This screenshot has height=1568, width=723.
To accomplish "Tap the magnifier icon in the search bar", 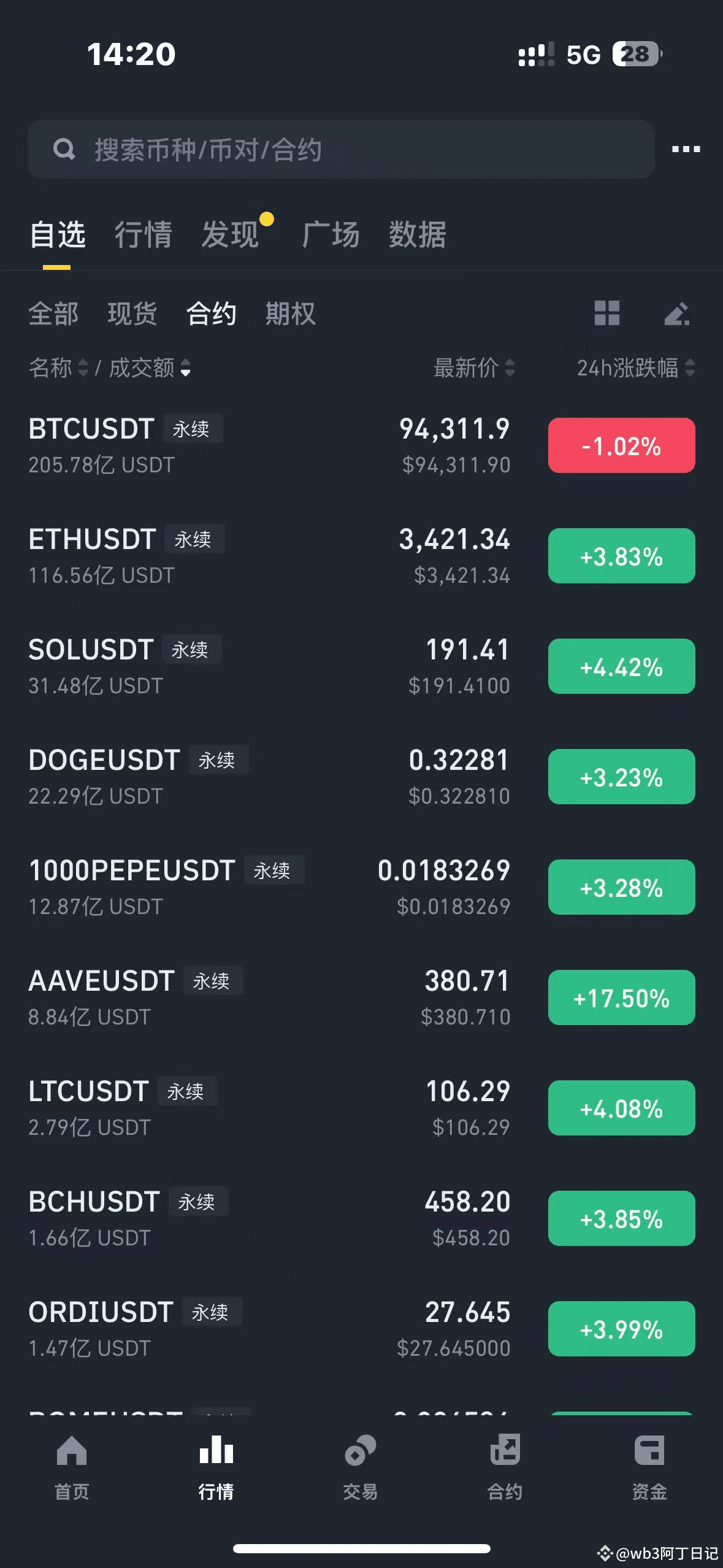I will pos(65,149).
